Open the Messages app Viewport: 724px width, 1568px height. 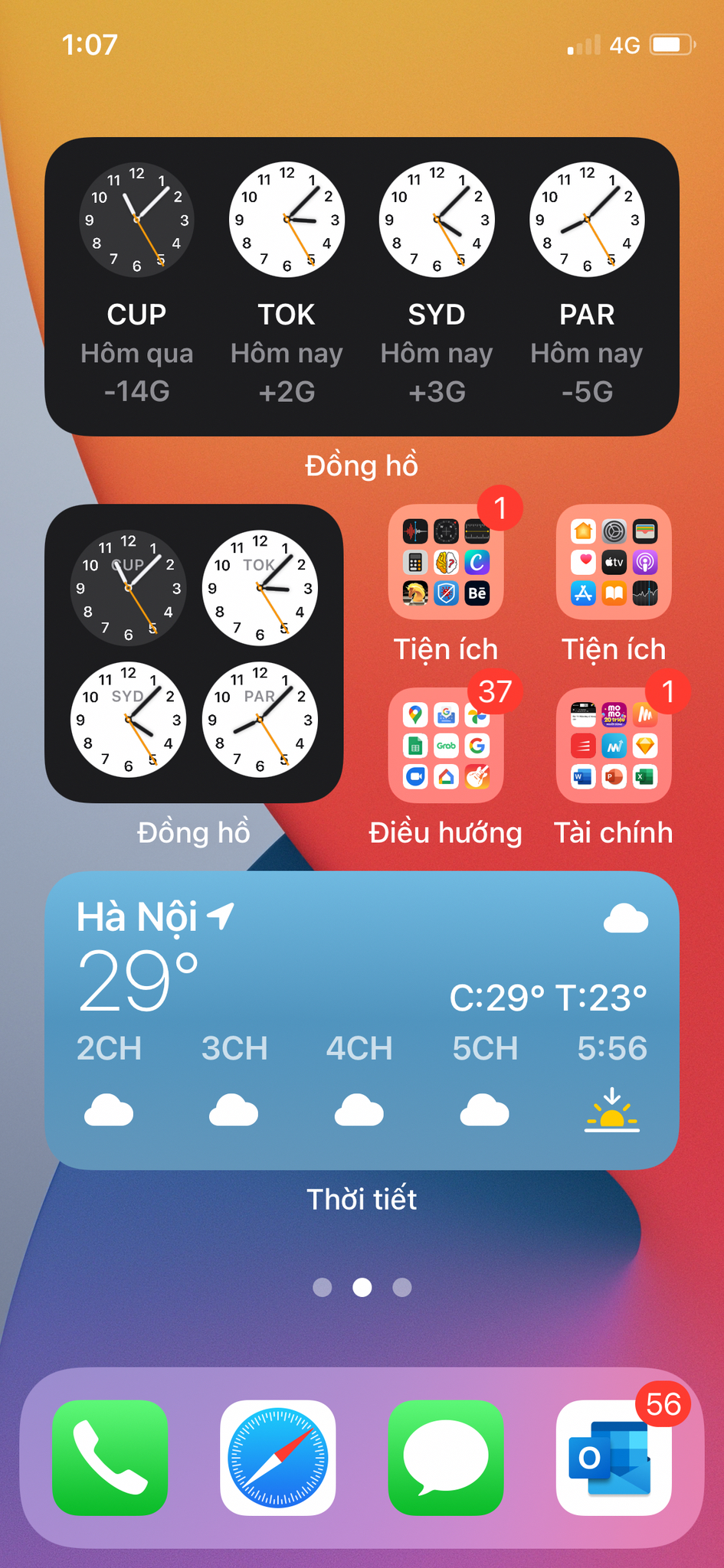click(446, 1458)
